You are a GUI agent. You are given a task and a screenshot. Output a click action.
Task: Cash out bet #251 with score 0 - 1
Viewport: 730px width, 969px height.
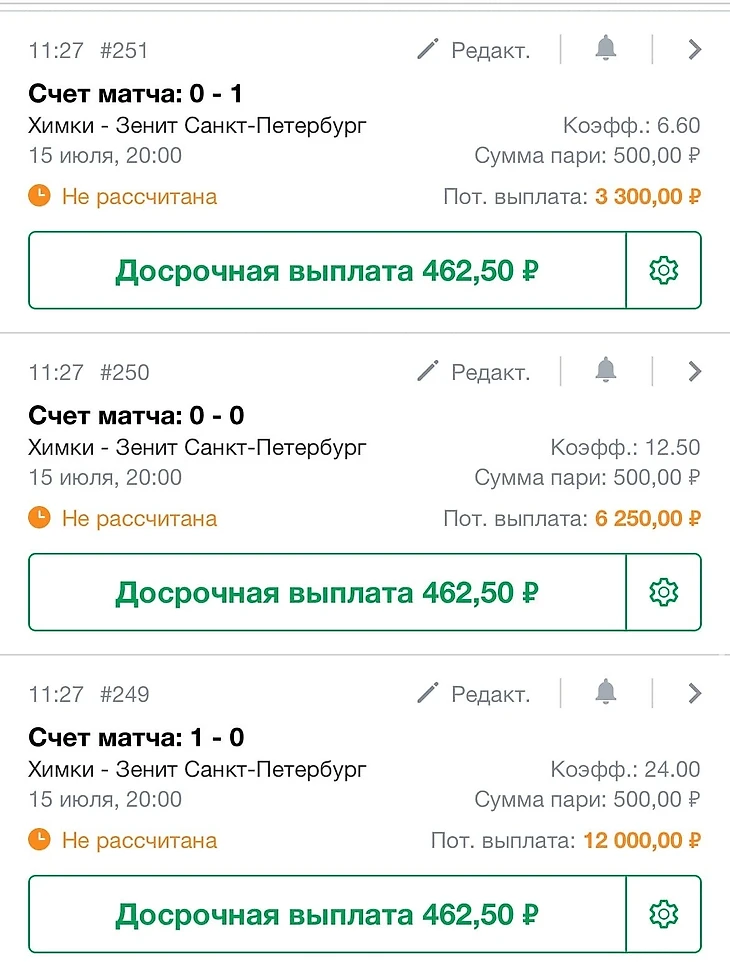click(x=327, y=270)
